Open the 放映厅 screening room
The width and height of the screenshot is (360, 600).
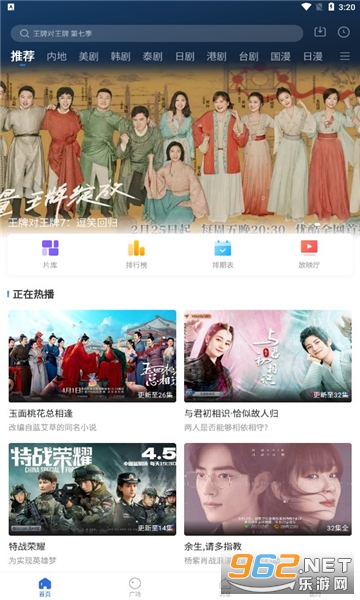tap(309, 254)
